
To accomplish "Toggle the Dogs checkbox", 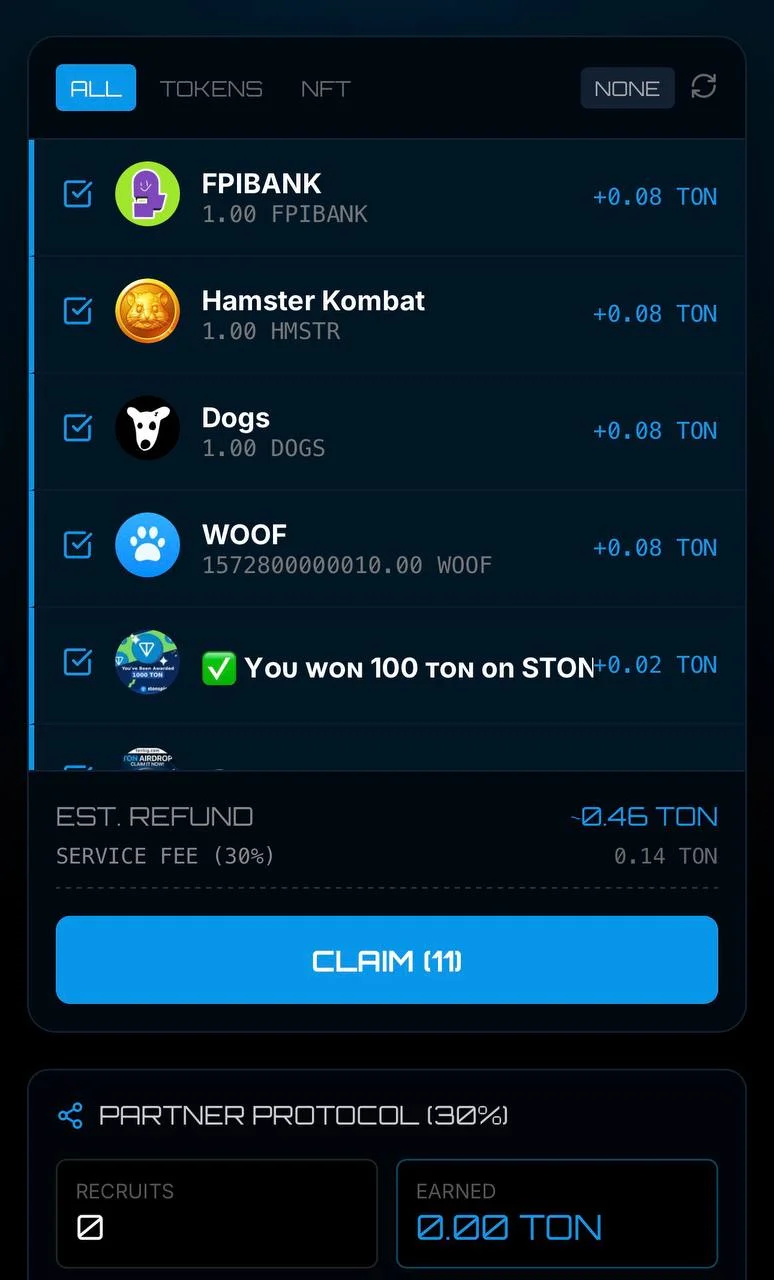I will [78, 427].
